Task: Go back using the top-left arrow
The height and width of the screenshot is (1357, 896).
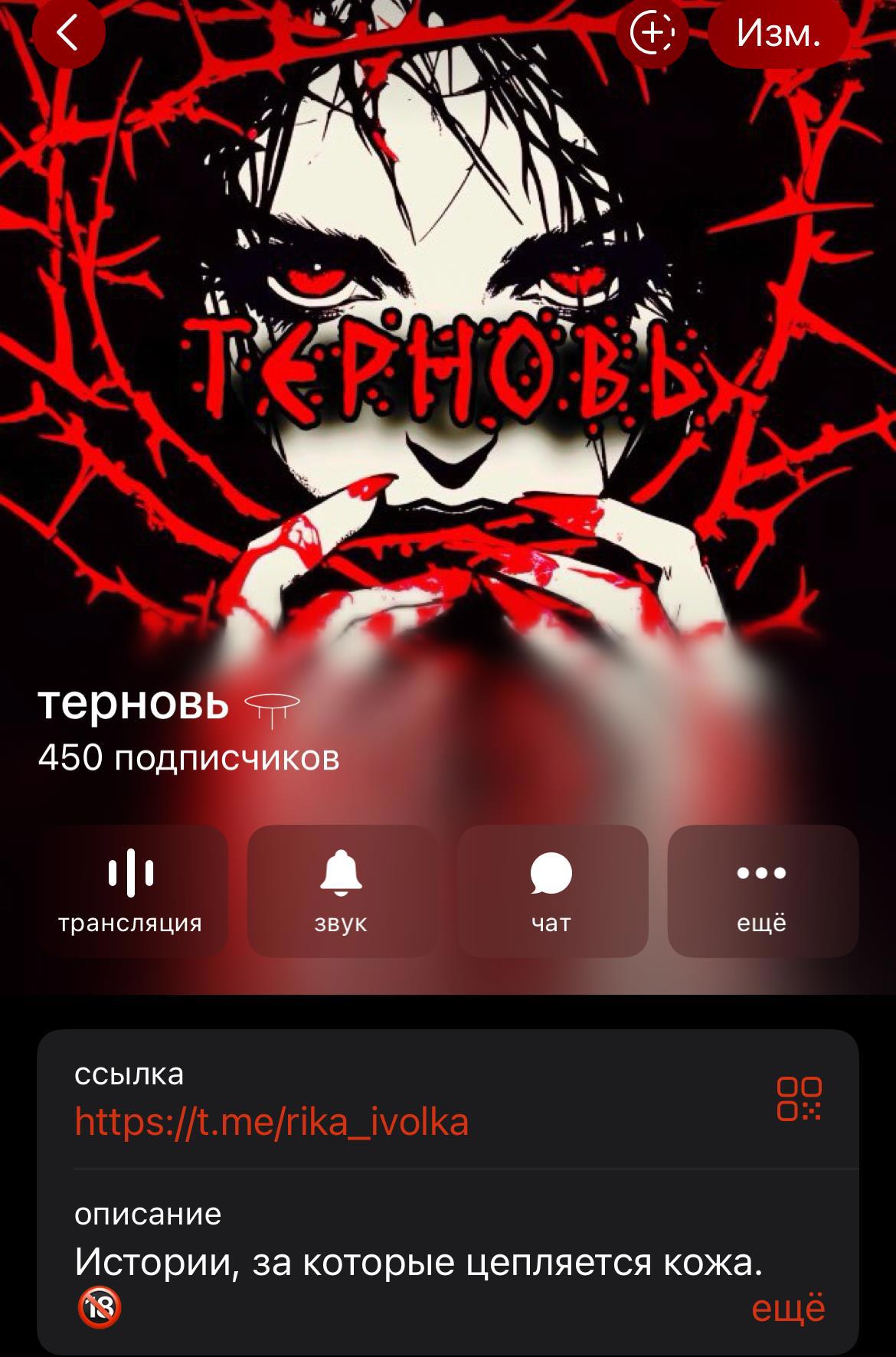Action: click(x=69, y=33)
